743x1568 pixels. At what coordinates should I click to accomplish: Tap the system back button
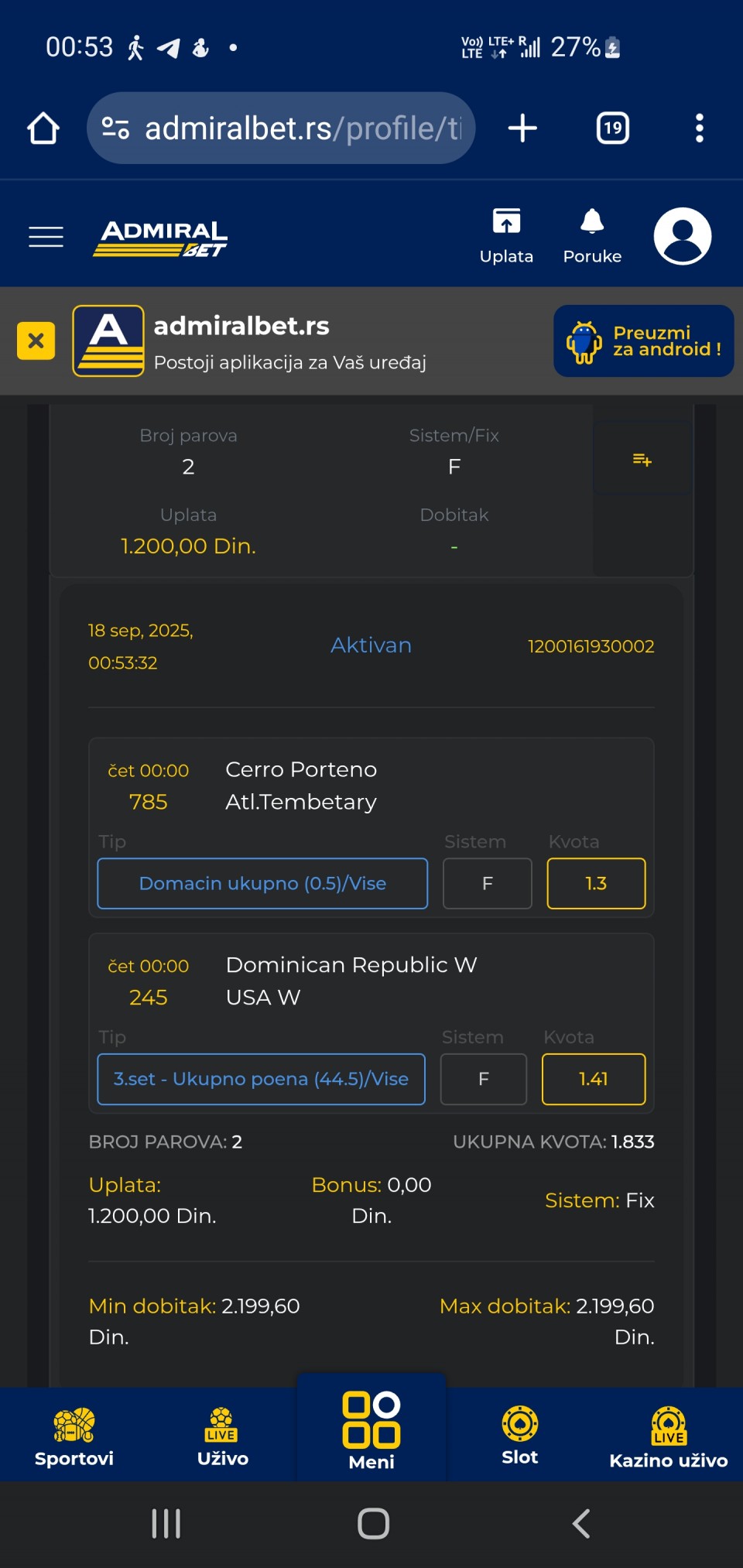[580, 1523]
